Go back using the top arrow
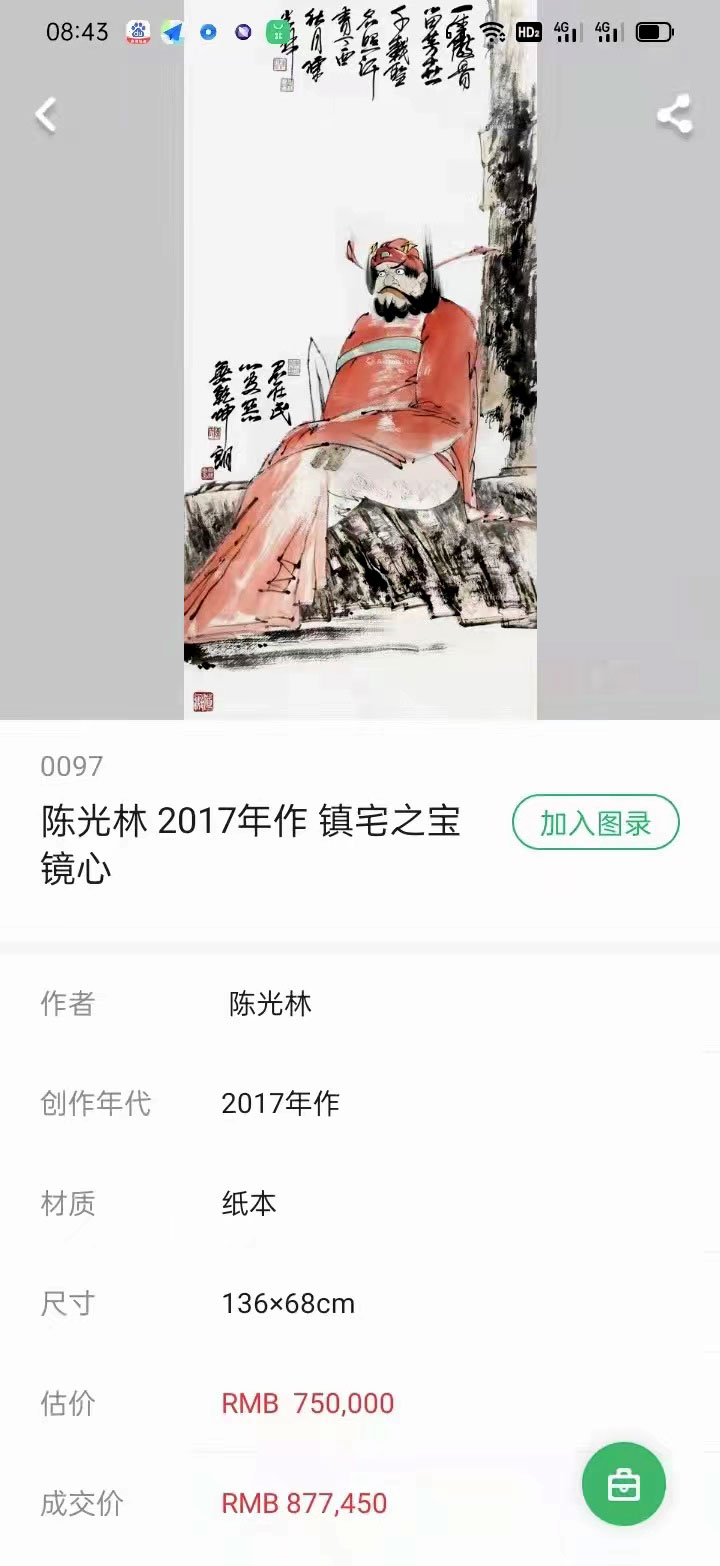The width and height of the screenshot is (720, 1566). pos(45,115)
